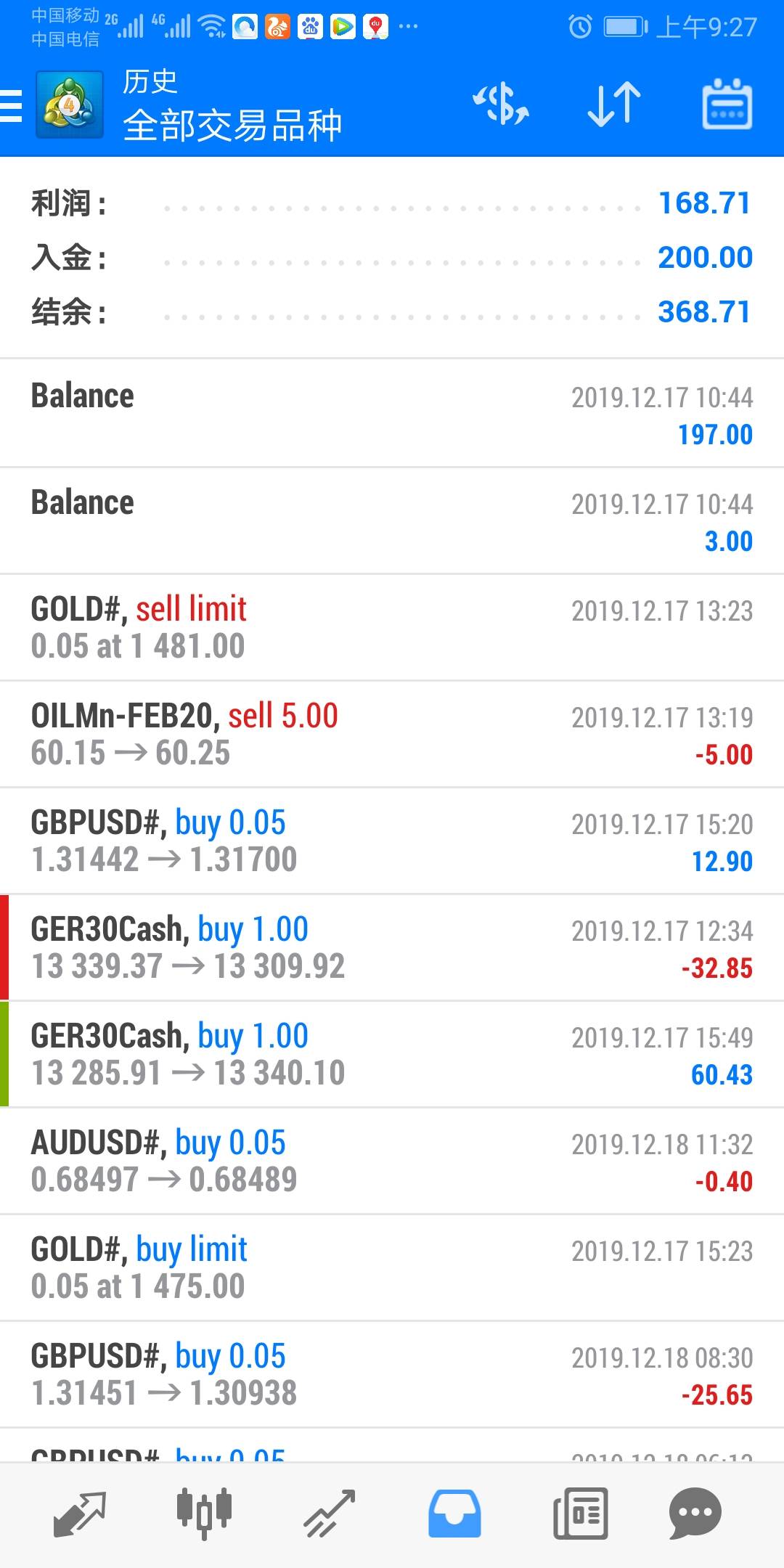Expand GER30Cash trade with -32.85 loss
Screen dimensions: 784x1568
click(392, 948)
